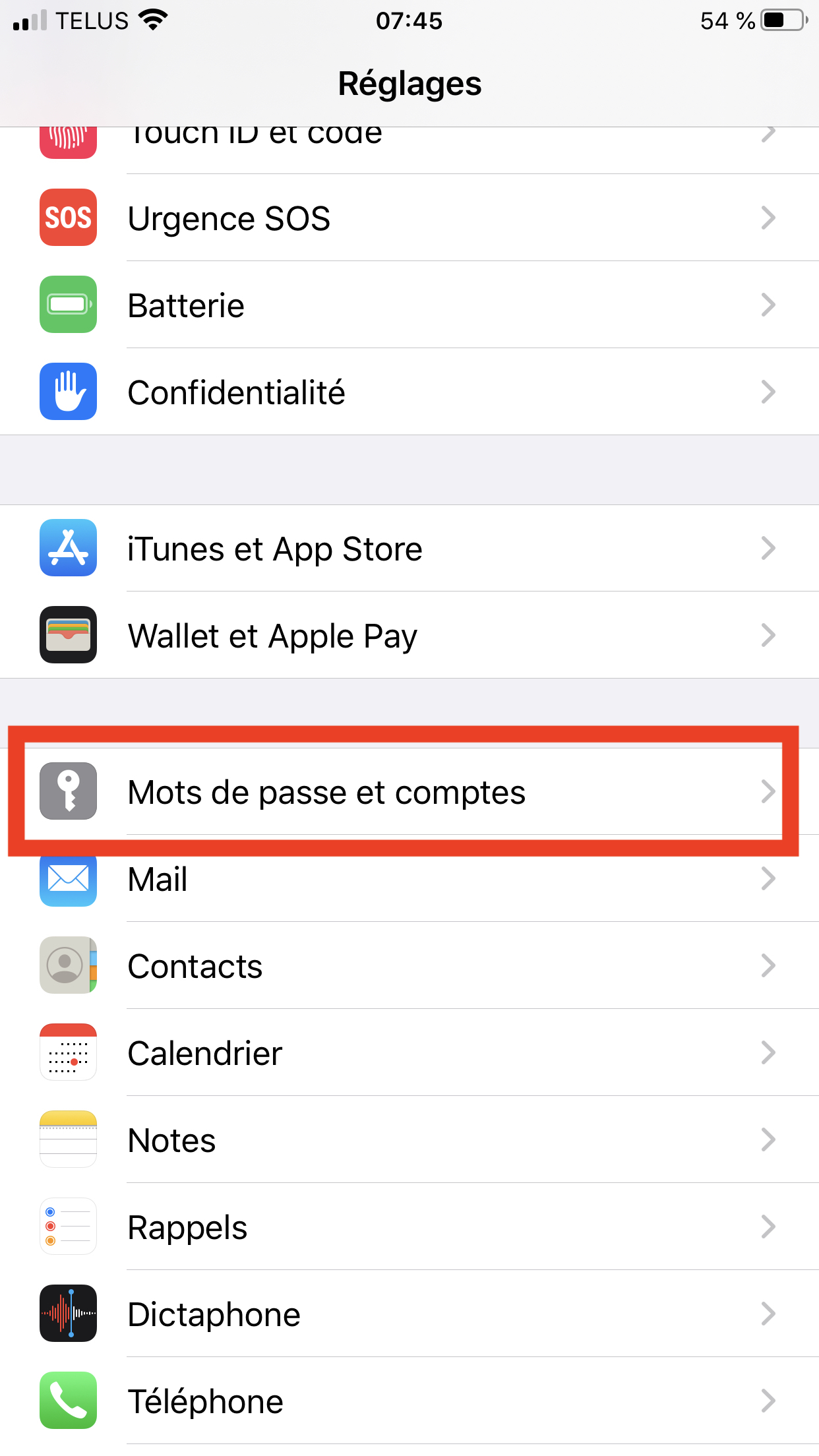Open Dictaphone settings

pyautogui.click(x=409, y=1314)
